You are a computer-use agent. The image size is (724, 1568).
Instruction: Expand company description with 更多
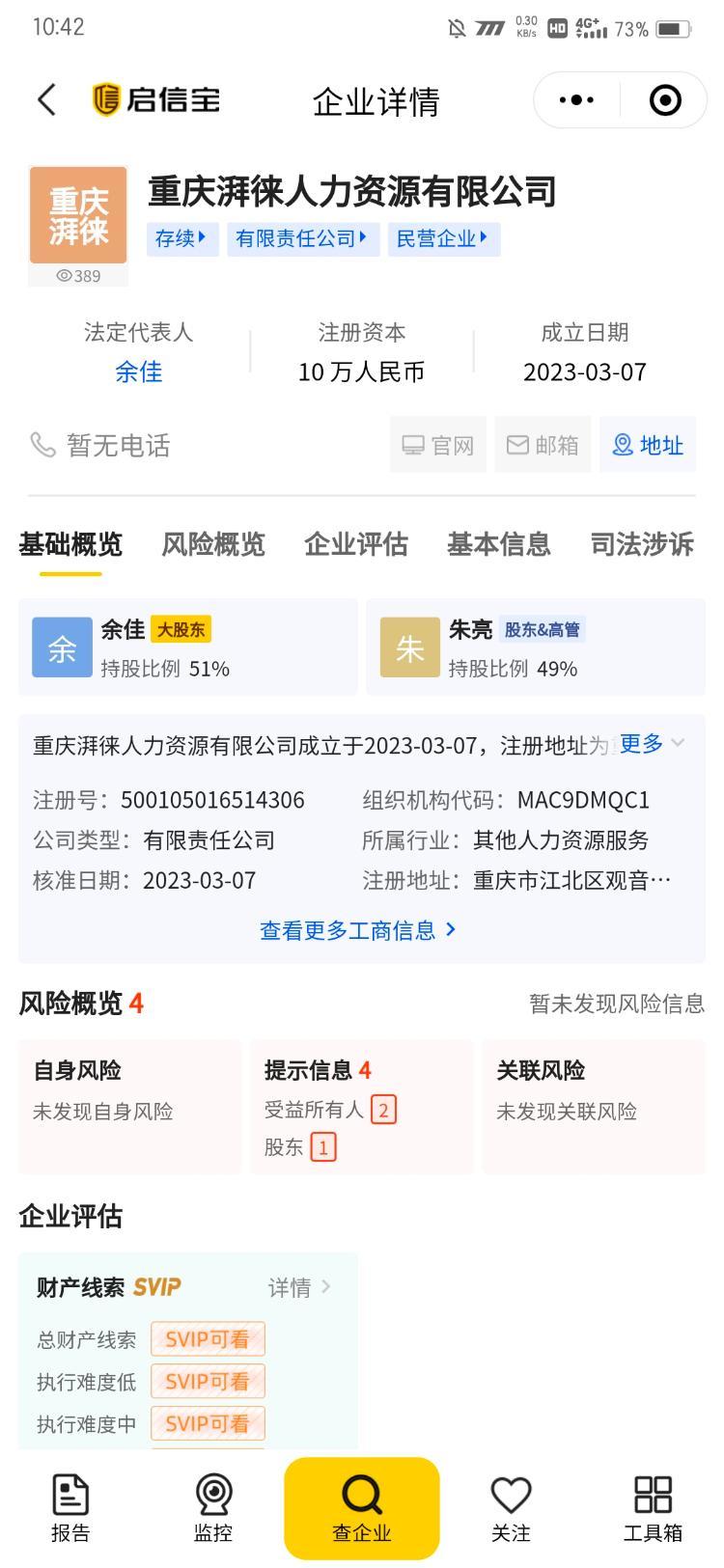tap(651, 743)
